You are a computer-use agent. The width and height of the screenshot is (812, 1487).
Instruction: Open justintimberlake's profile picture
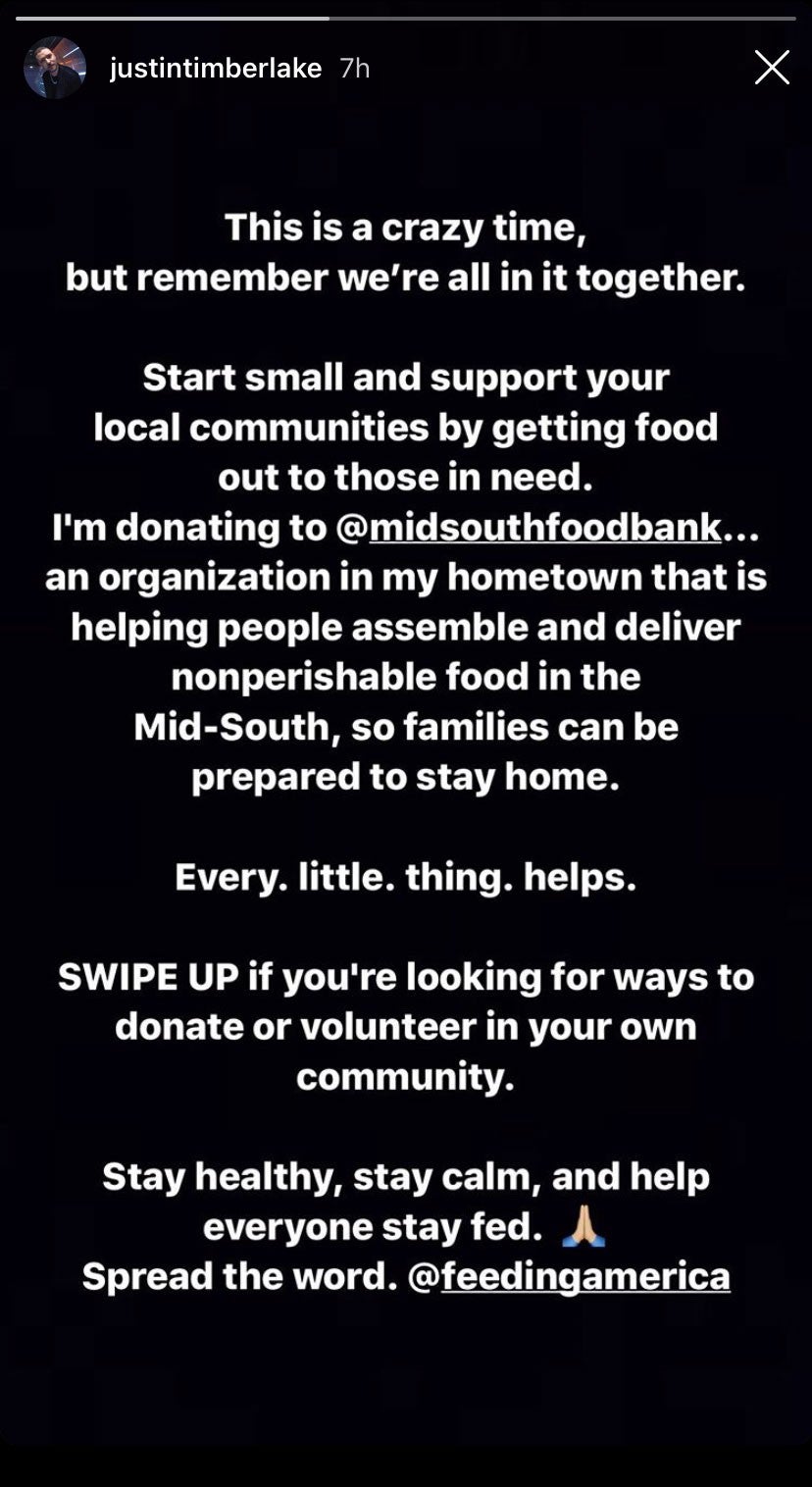pos(54,68)
